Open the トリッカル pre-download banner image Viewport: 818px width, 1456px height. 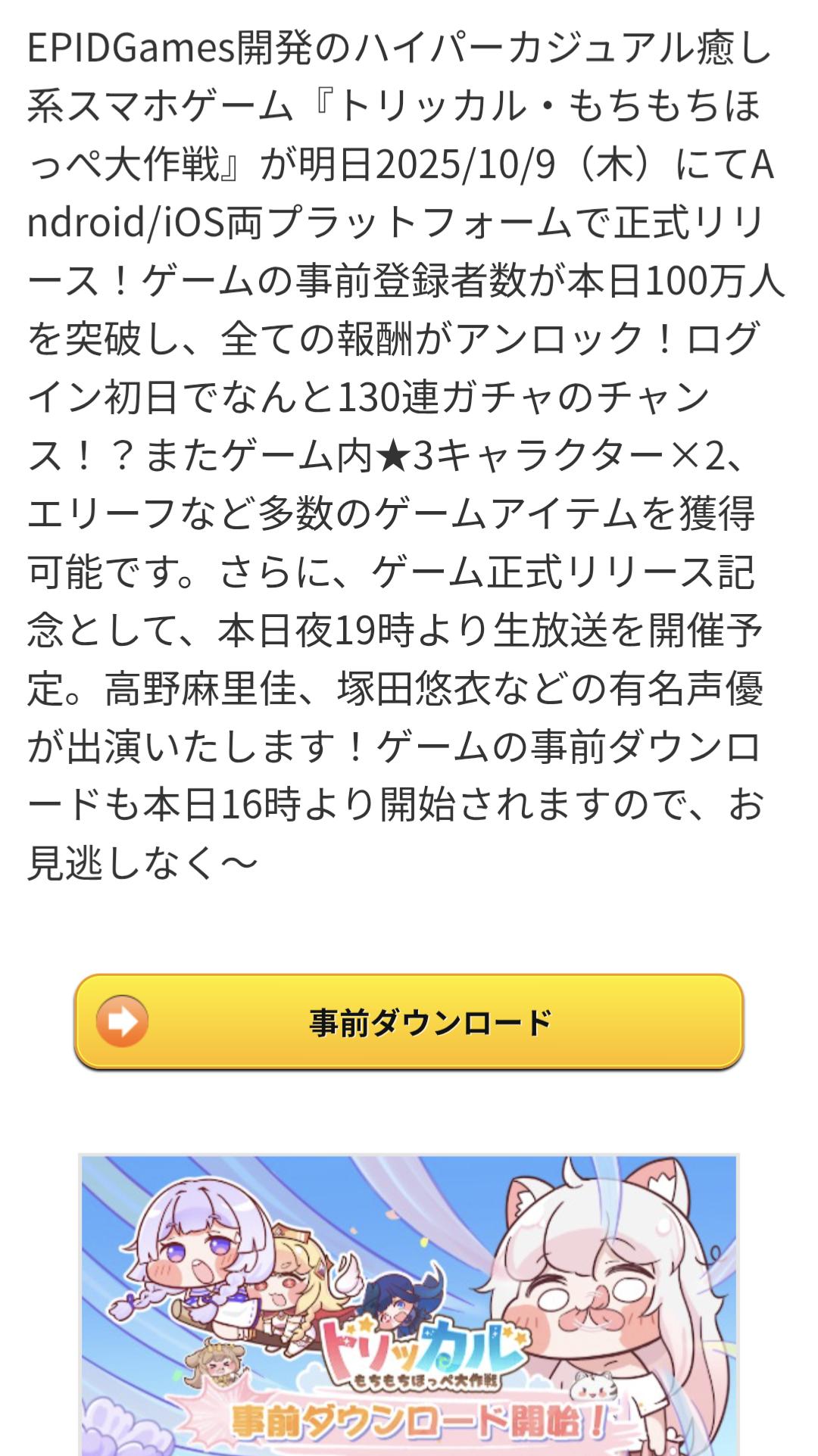pos(409,1304)
